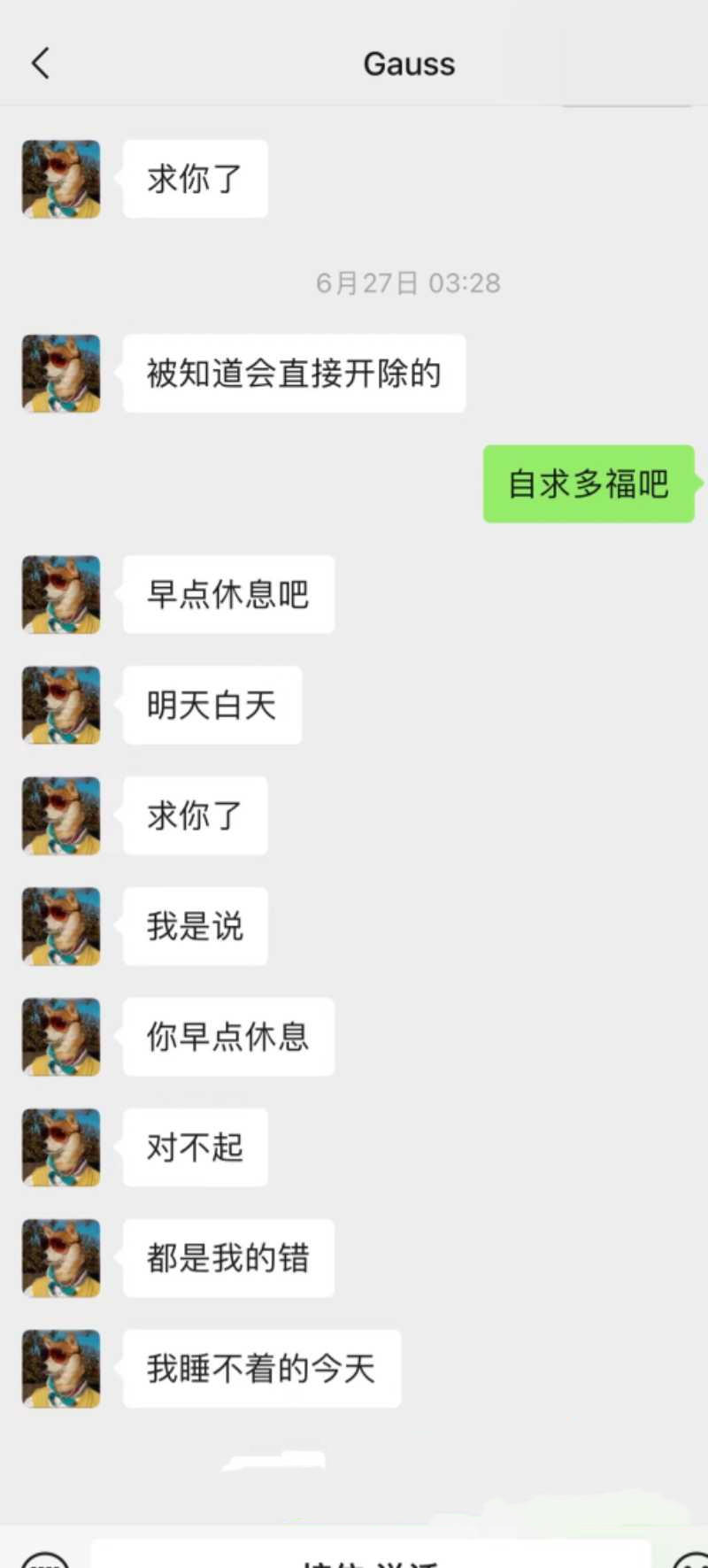Select the message bubble "对不起"
This screenshot has height=1568, width=708.
click(195, 1147)
